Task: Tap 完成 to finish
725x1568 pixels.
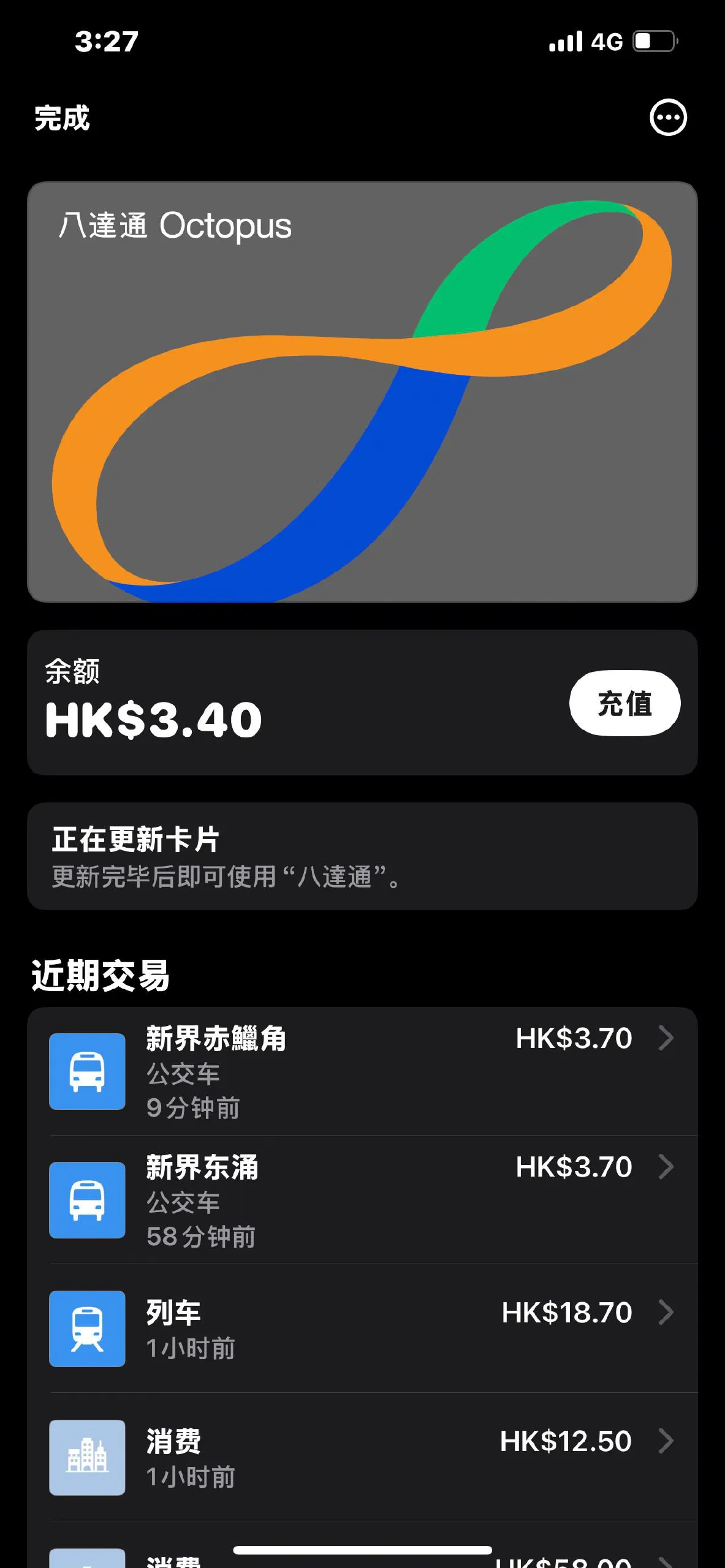Action: tap(61, 118)
